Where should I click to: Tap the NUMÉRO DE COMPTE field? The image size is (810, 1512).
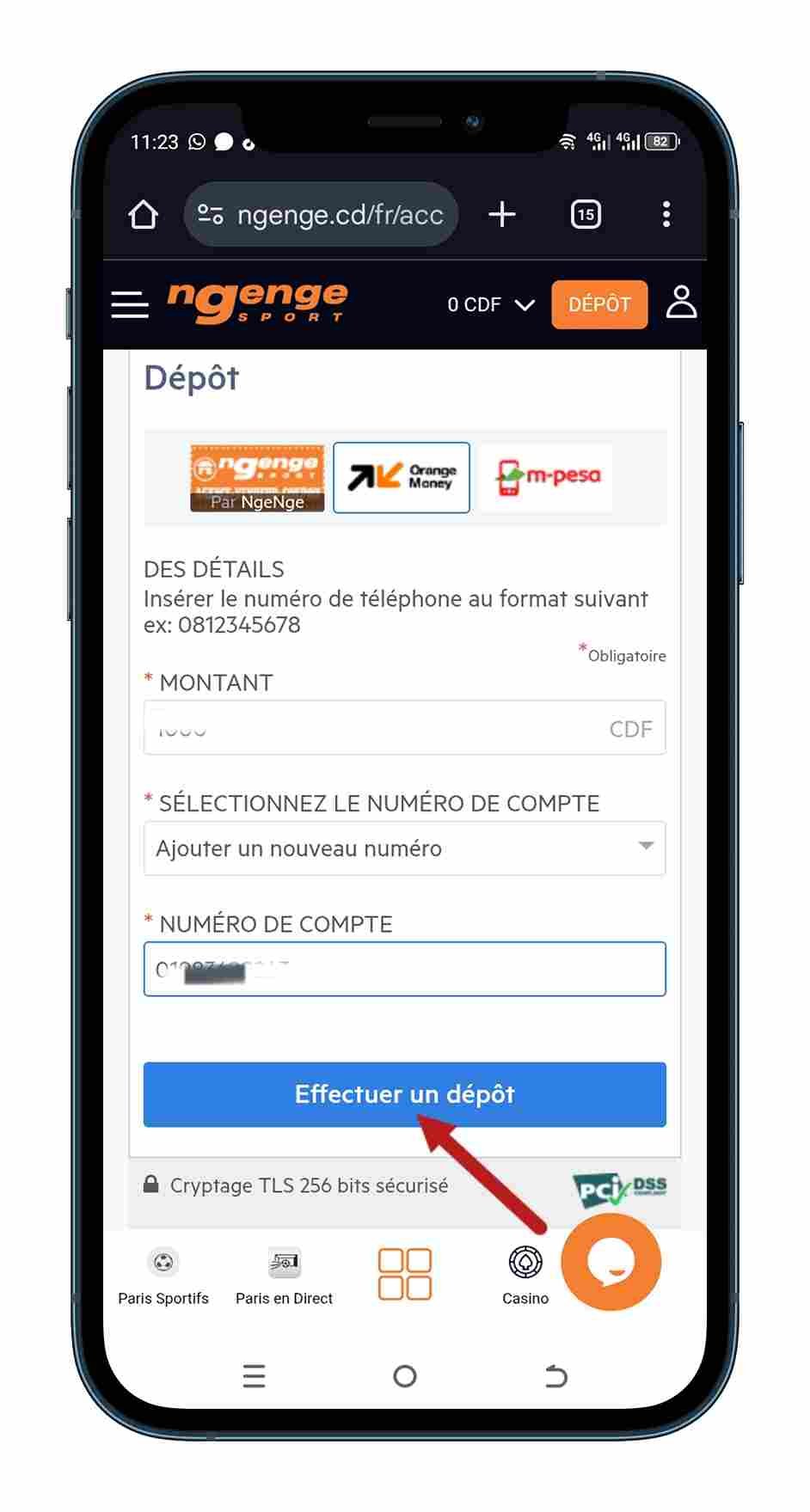click(x=404, y=969)
